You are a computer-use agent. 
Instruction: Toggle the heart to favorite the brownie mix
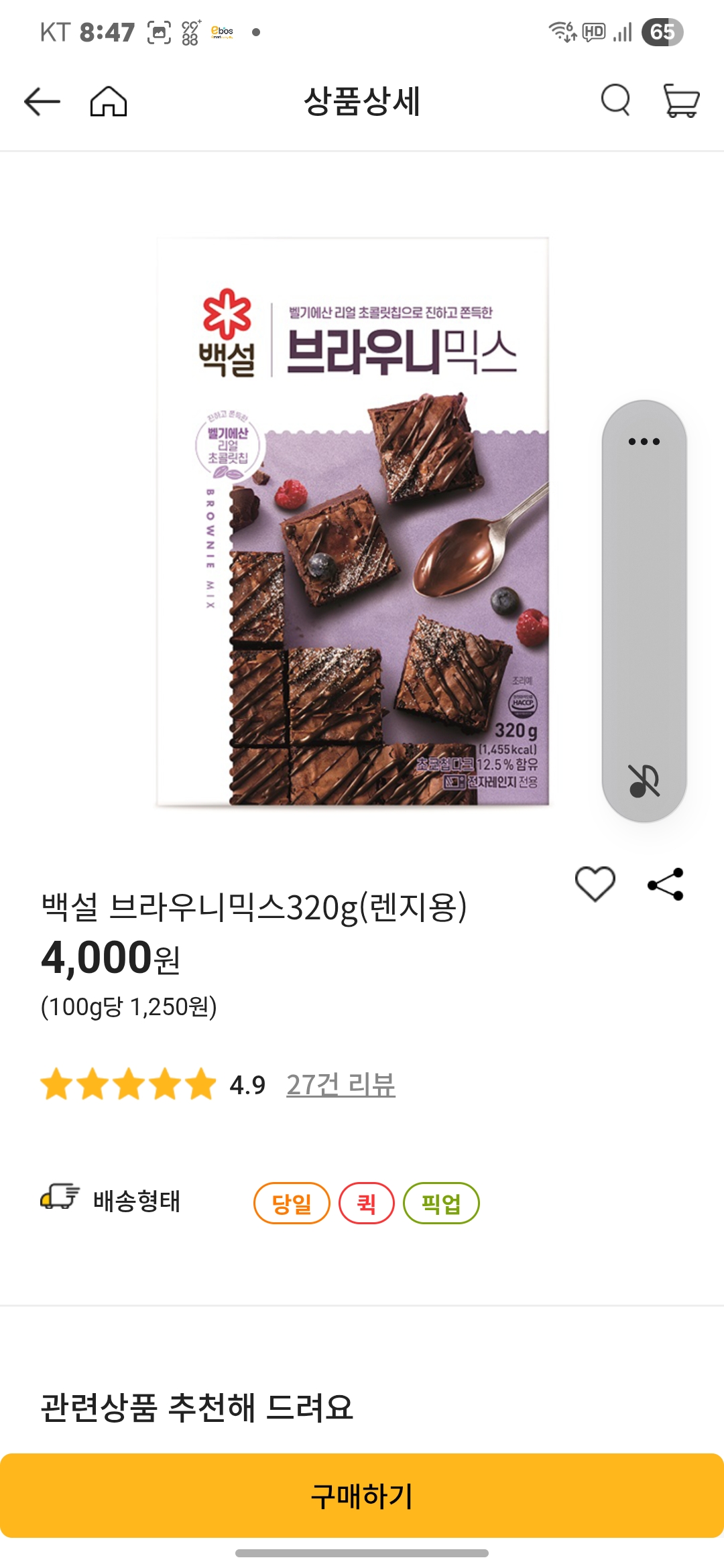click(x=597, y=885)
